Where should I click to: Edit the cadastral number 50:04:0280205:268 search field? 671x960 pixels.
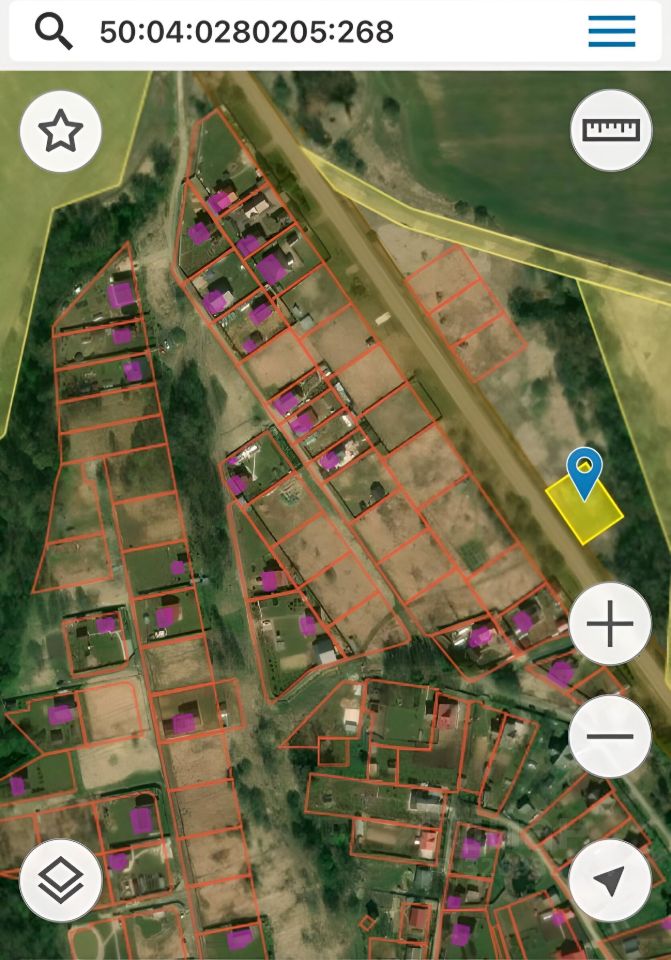click(x=246, y=32)
